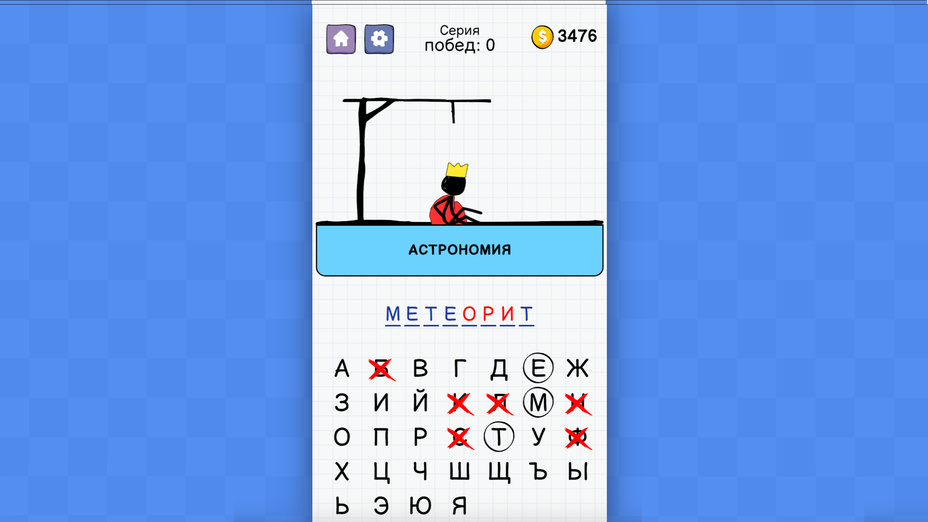928x522 pixels.
Task: Open the settings gear
Action: (379, 39)
